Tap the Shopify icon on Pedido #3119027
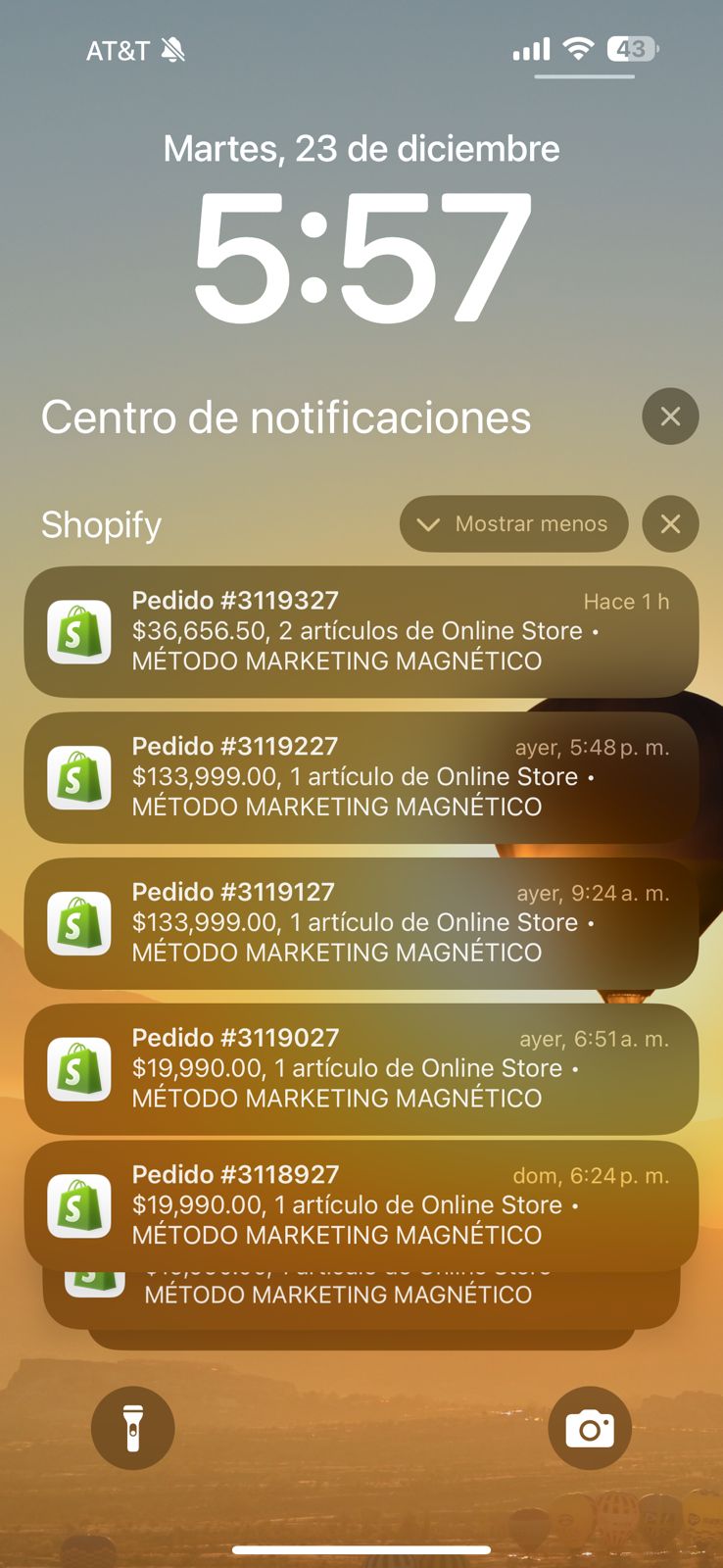The image size is (723, 1568). point(78,1068)
